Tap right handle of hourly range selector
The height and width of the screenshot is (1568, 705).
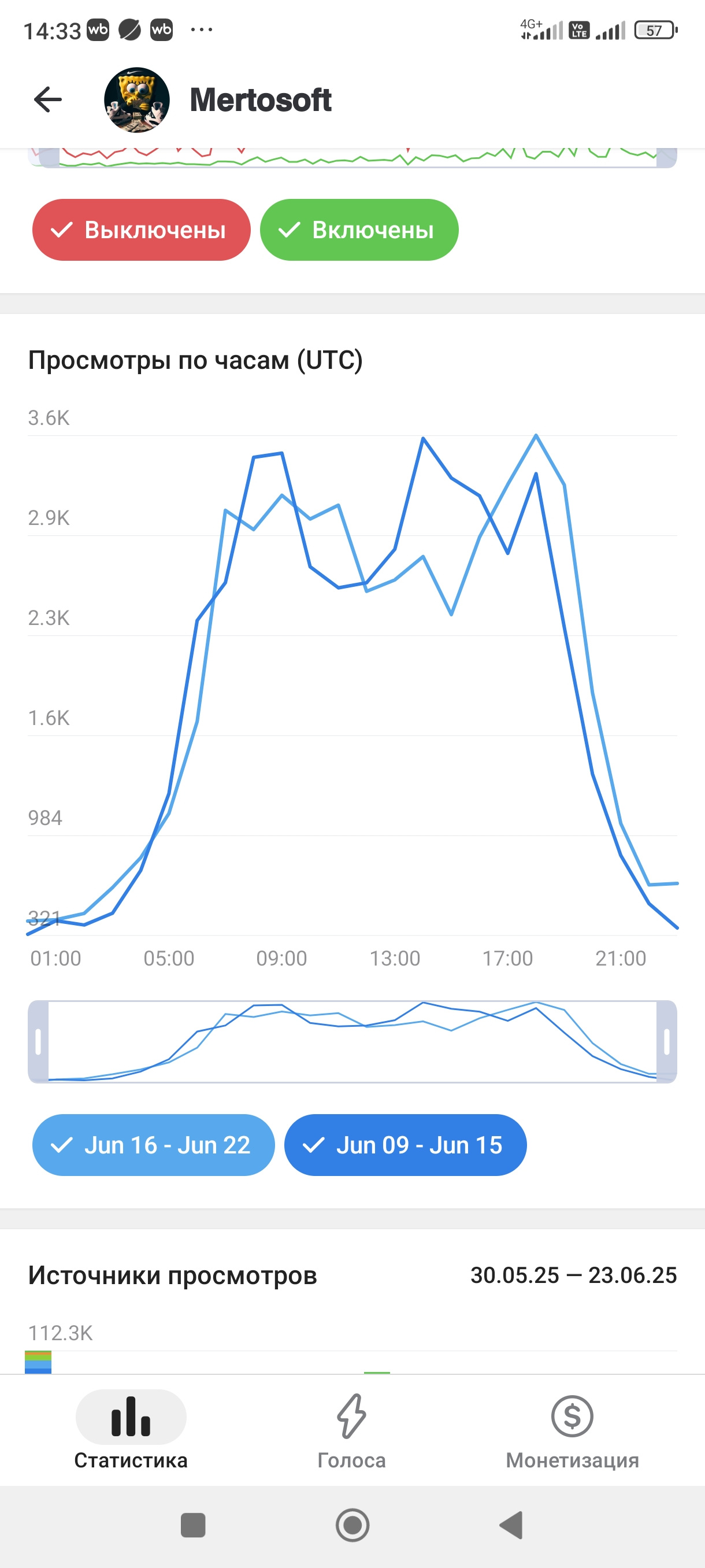click(x=667, y=1041)
